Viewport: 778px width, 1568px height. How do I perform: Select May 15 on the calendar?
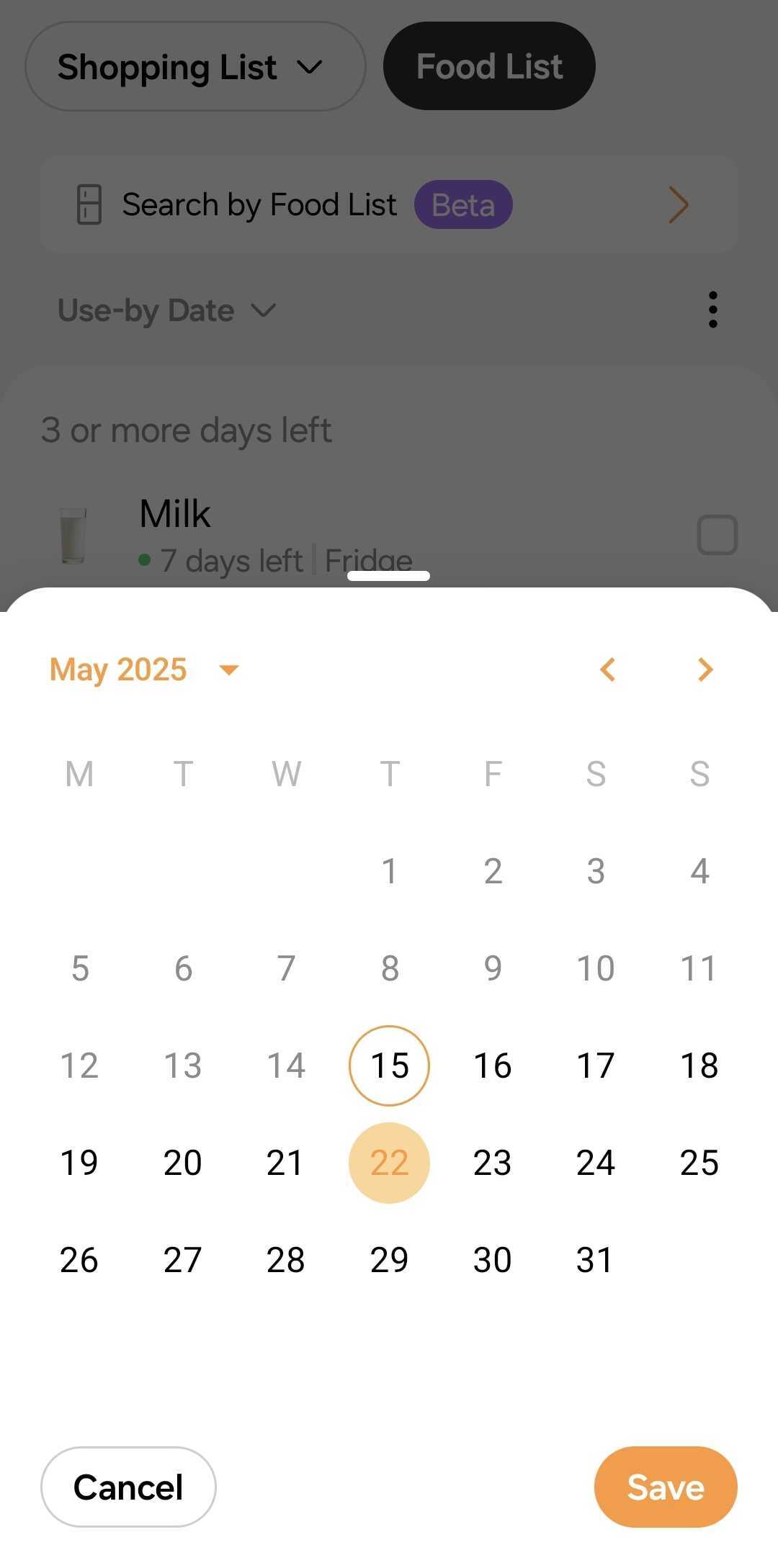(x=389, y=1065)
